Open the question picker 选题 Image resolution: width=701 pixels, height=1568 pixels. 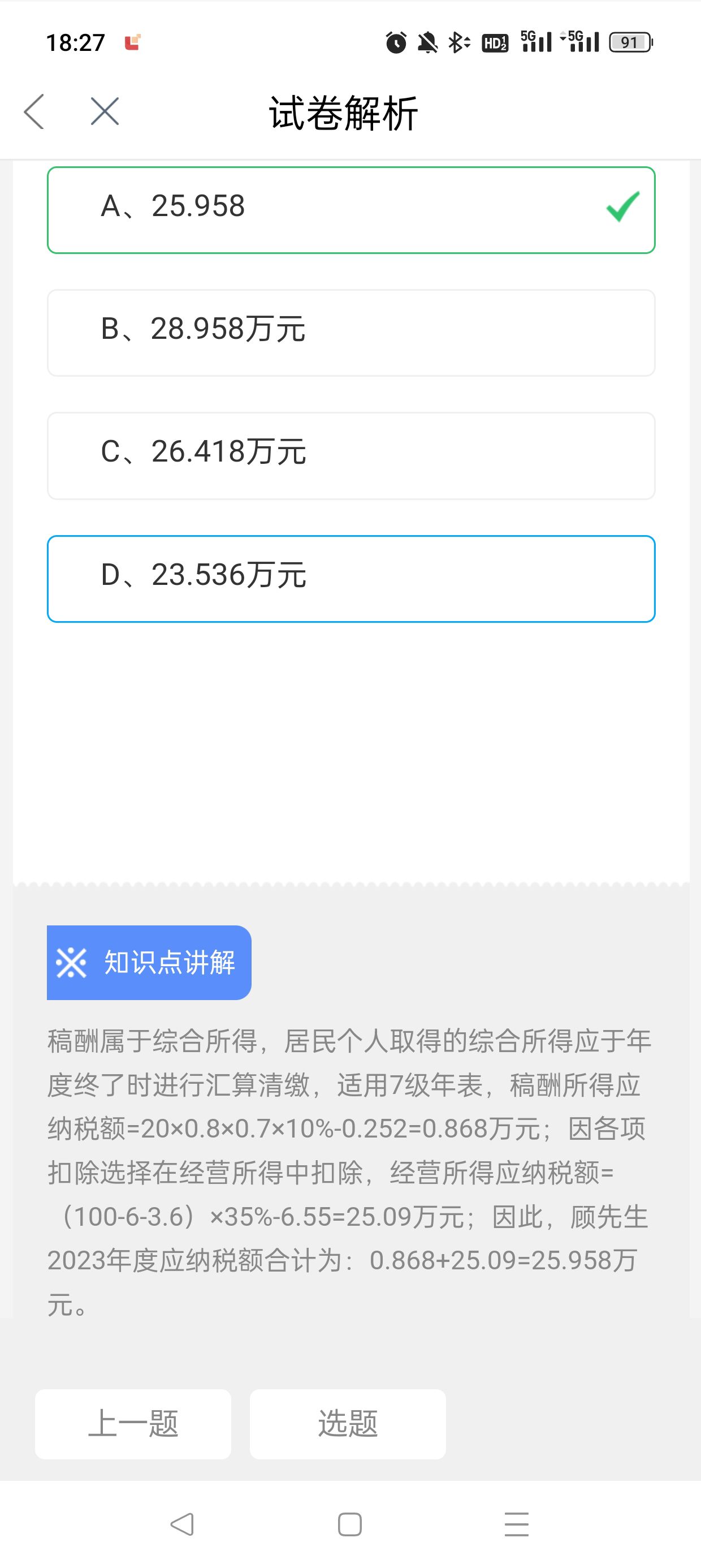[348, 1424]
